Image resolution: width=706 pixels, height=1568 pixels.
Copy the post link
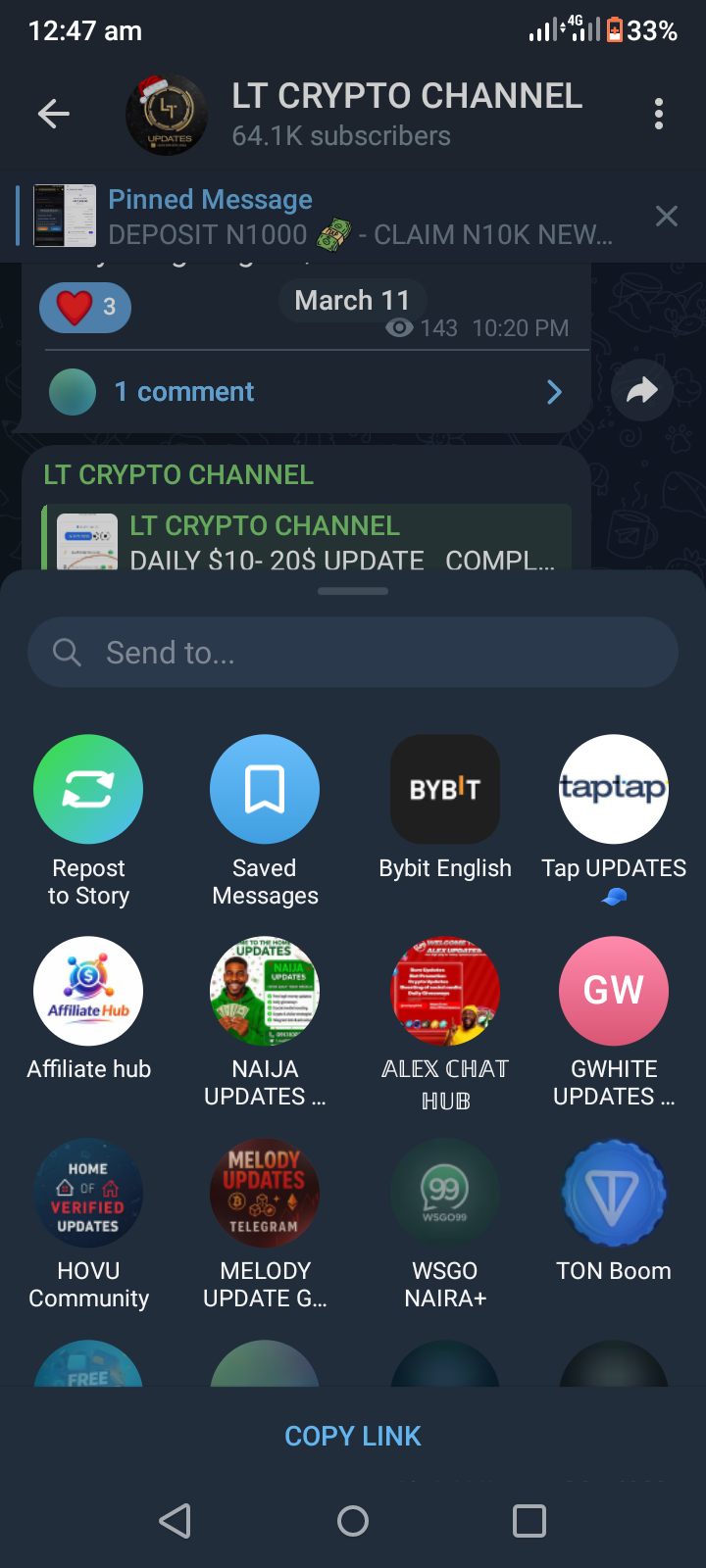(x=353, y=1437)
